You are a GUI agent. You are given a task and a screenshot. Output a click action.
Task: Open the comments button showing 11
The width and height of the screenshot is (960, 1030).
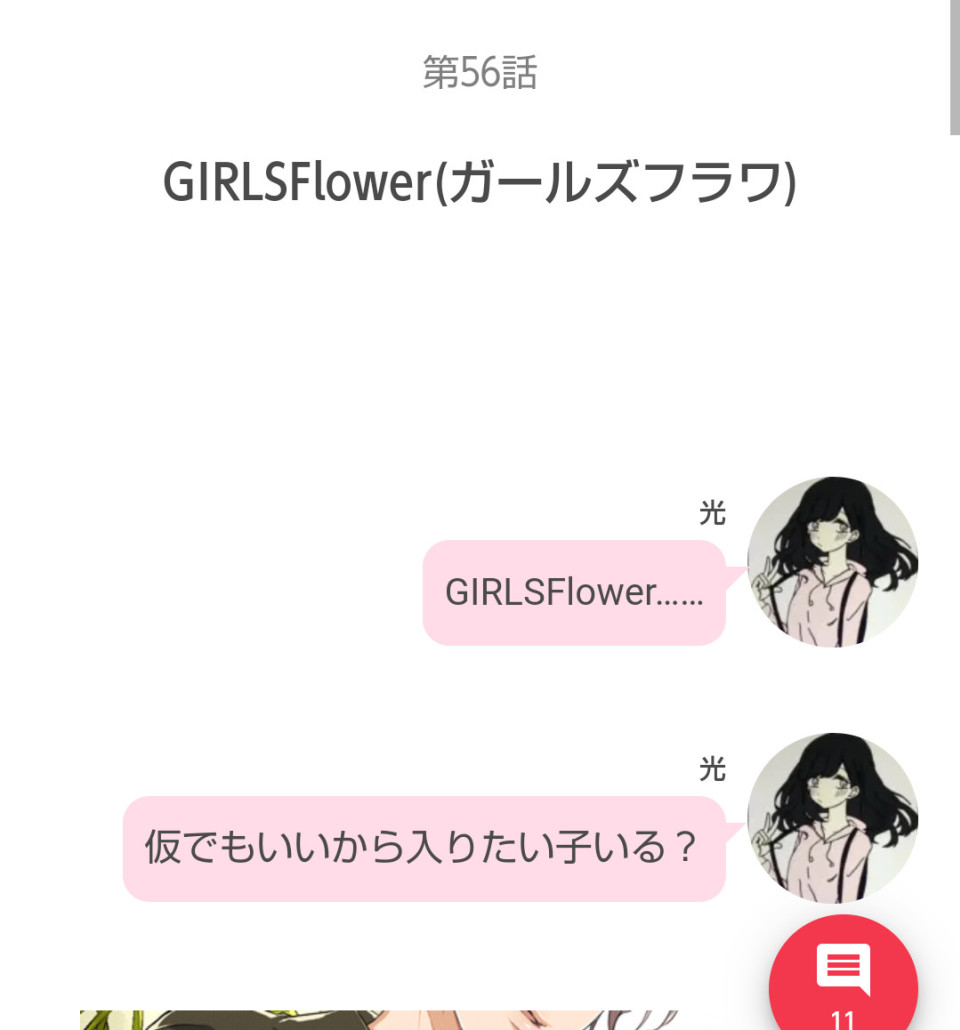(x=843, y=978)
